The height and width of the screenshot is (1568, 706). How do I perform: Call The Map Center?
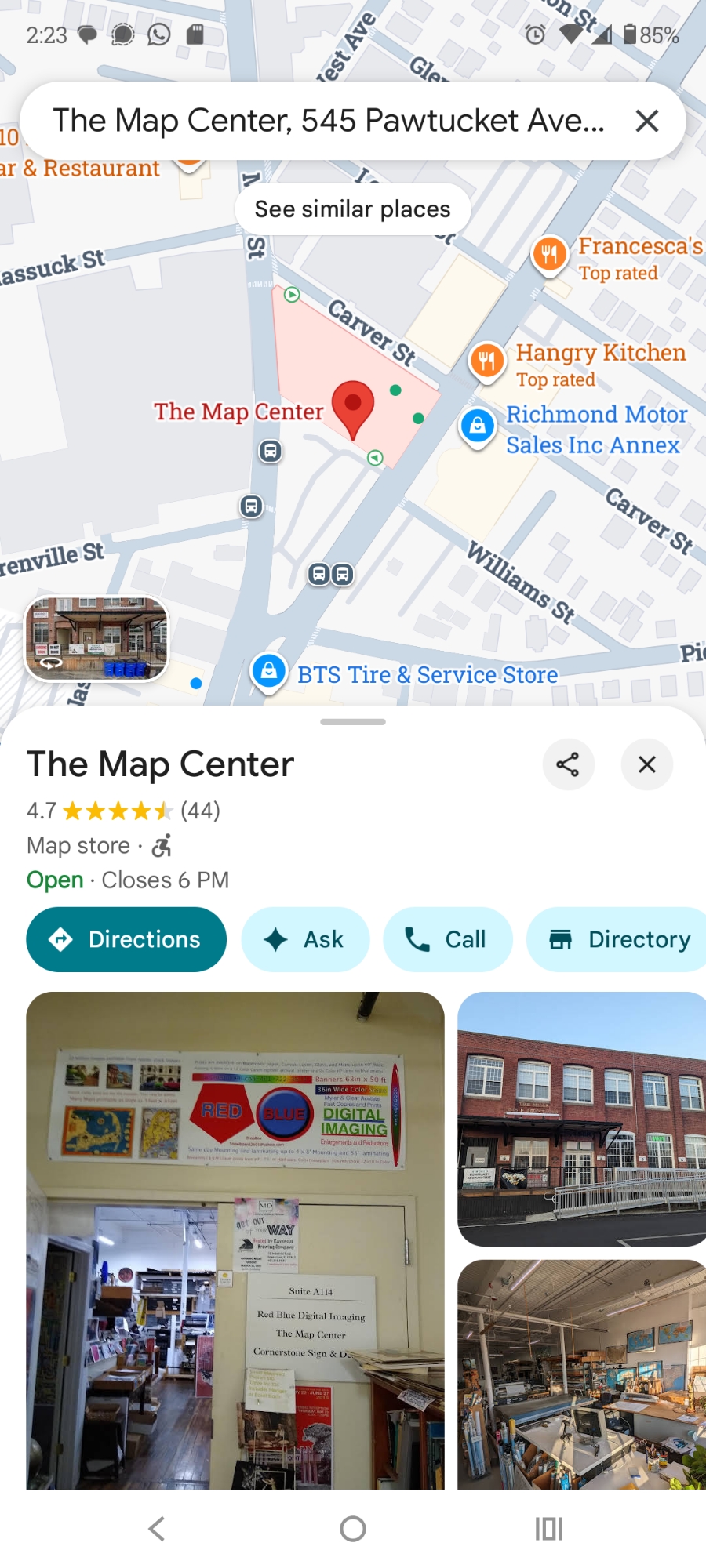click(x=447, y=939)
